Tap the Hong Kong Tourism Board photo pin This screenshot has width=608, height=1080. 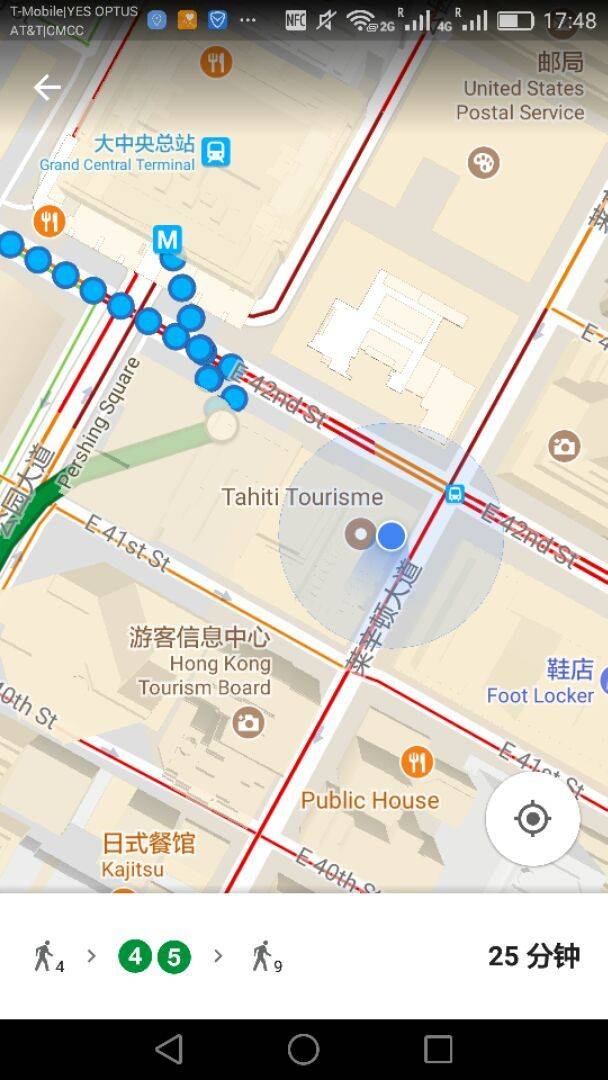pyautogui.click(x=248, y=722)
